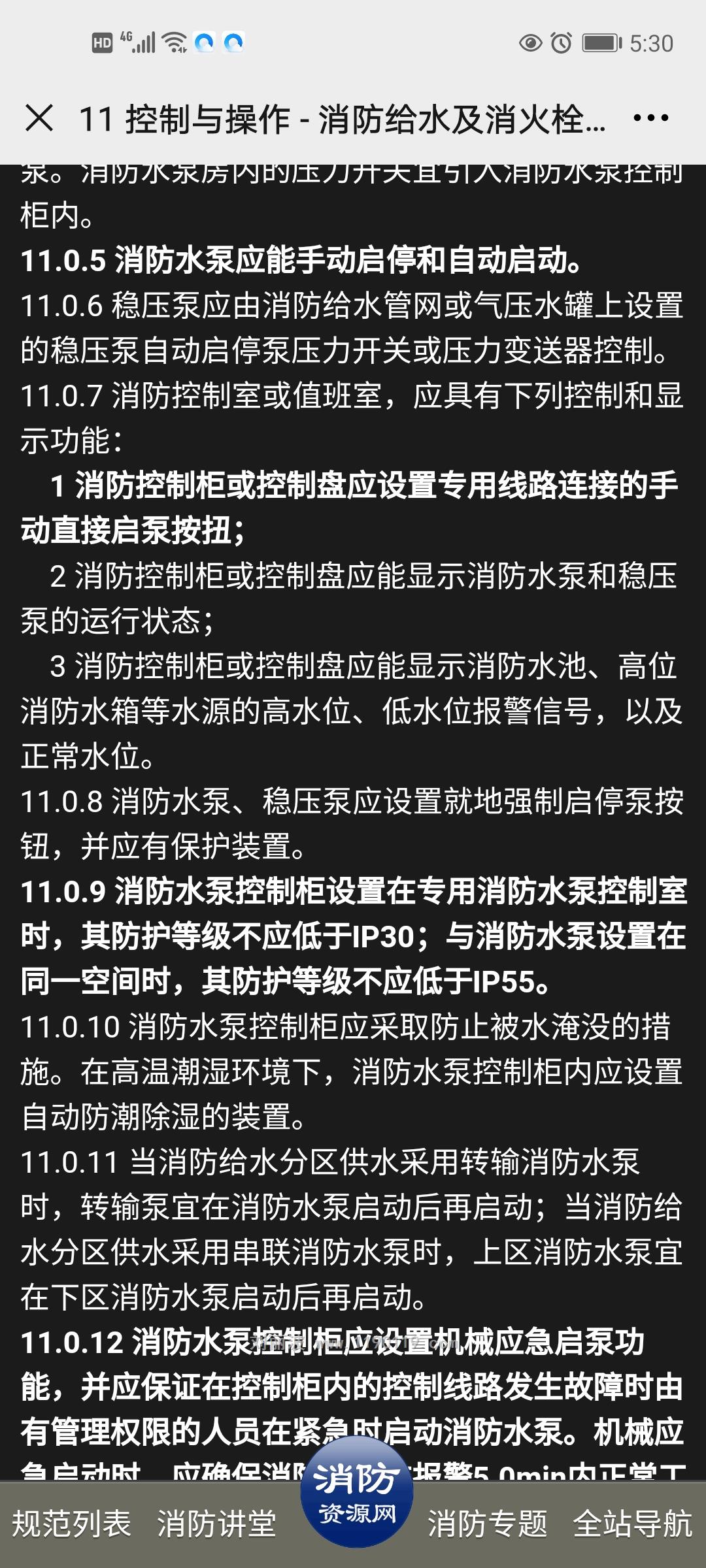Viewport: 706px width, 1568px height.
Task: Open the 规范列表 tab
Action: pos(72,1524)
